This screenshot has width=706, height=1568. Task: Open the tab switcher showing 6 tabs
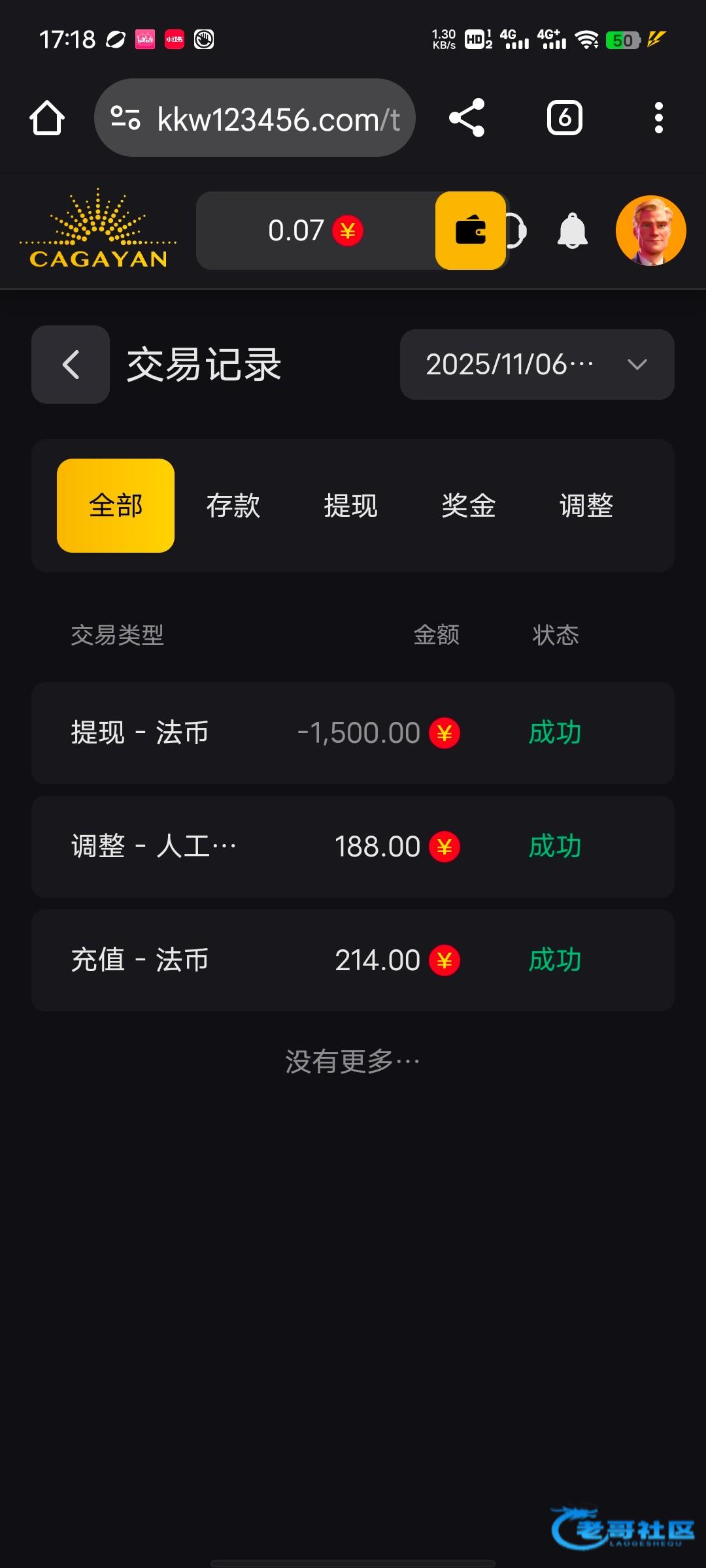click(x=564, y=118)
